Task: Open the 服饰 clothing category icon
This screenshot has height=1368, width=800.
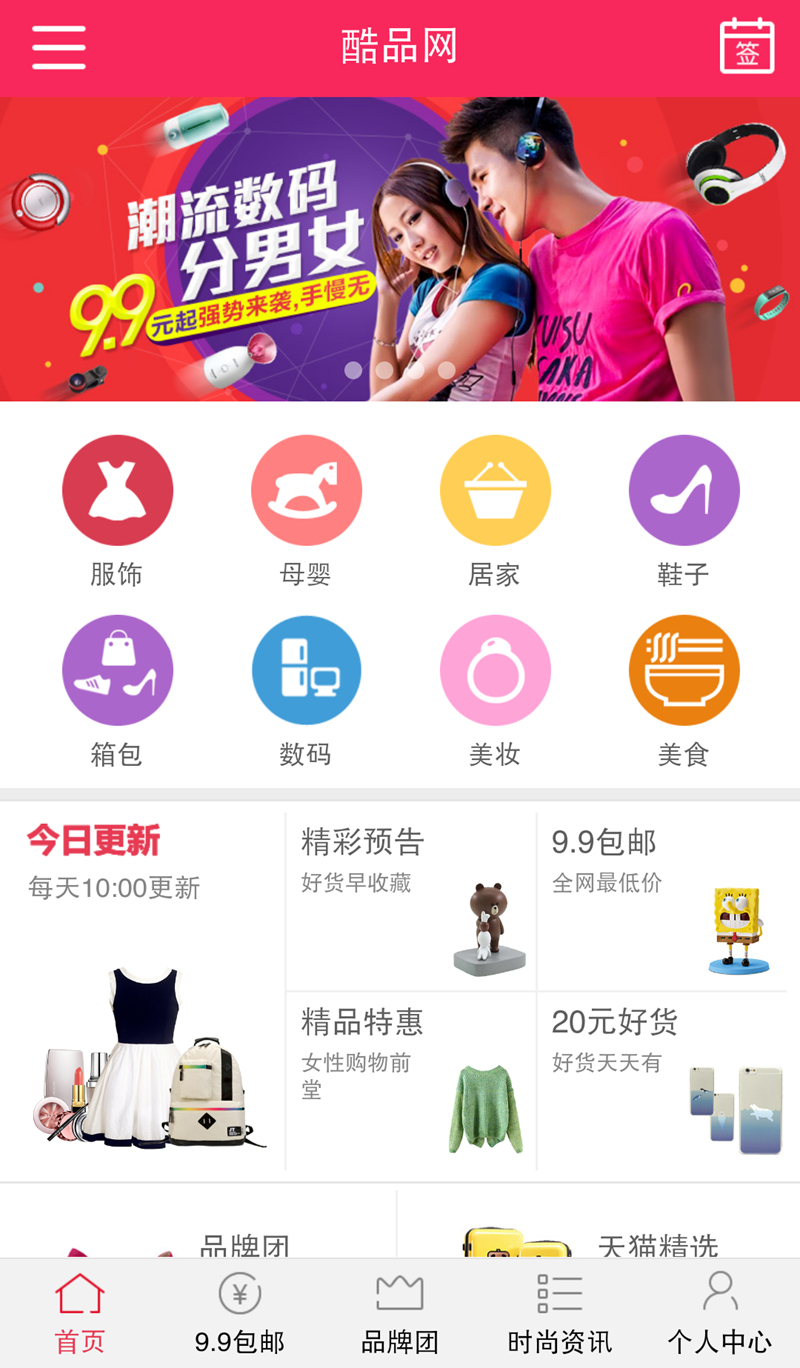Action: tap(117, 490)
